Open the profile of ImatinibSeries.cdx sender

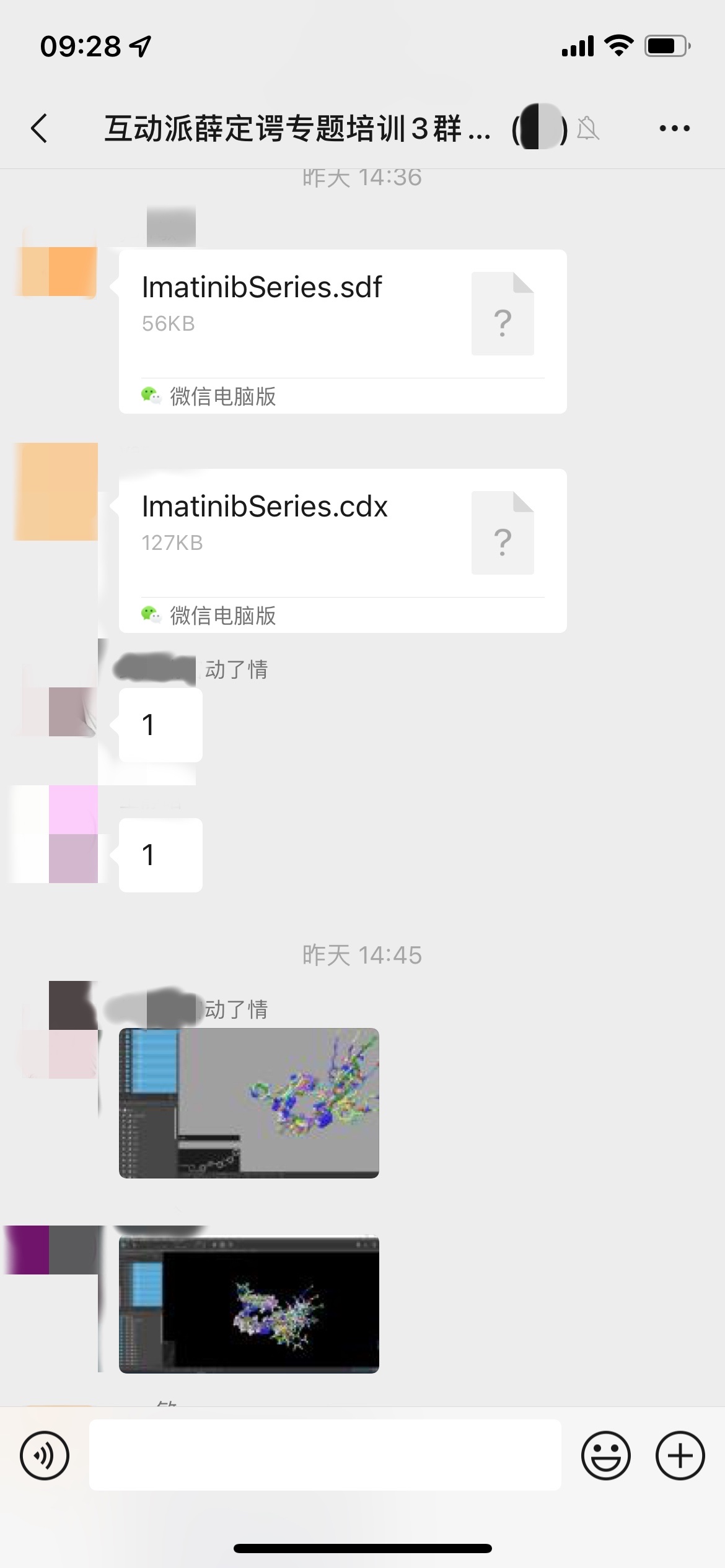(x=57, y=491)
